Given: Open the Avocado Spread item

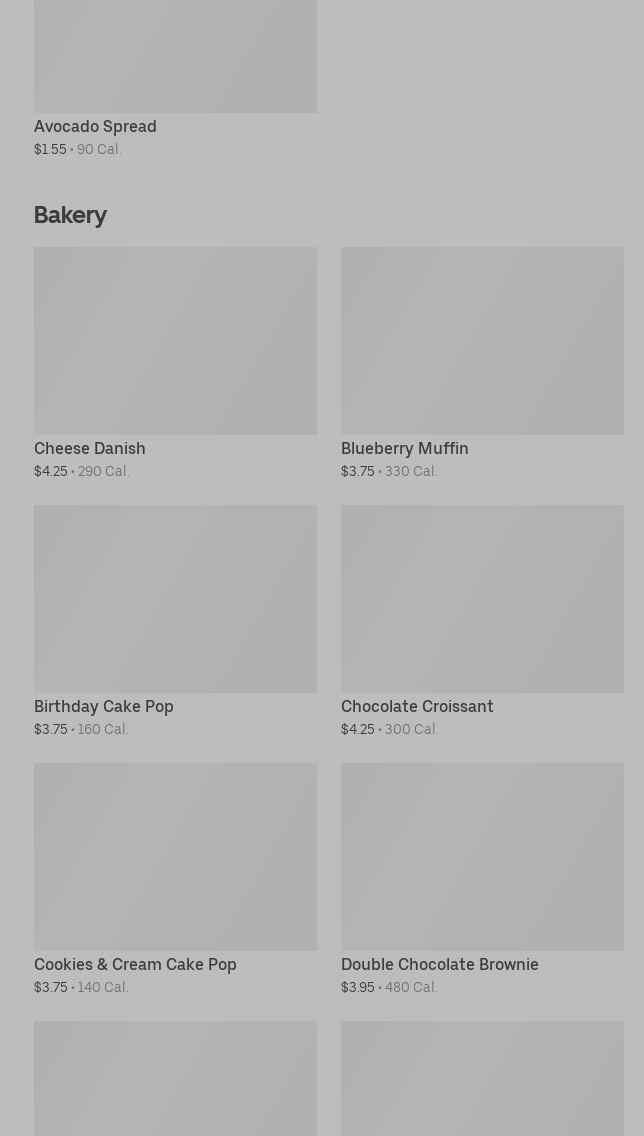Looking at the screenshot, I should pyautogui.click(x=175, y=79).
